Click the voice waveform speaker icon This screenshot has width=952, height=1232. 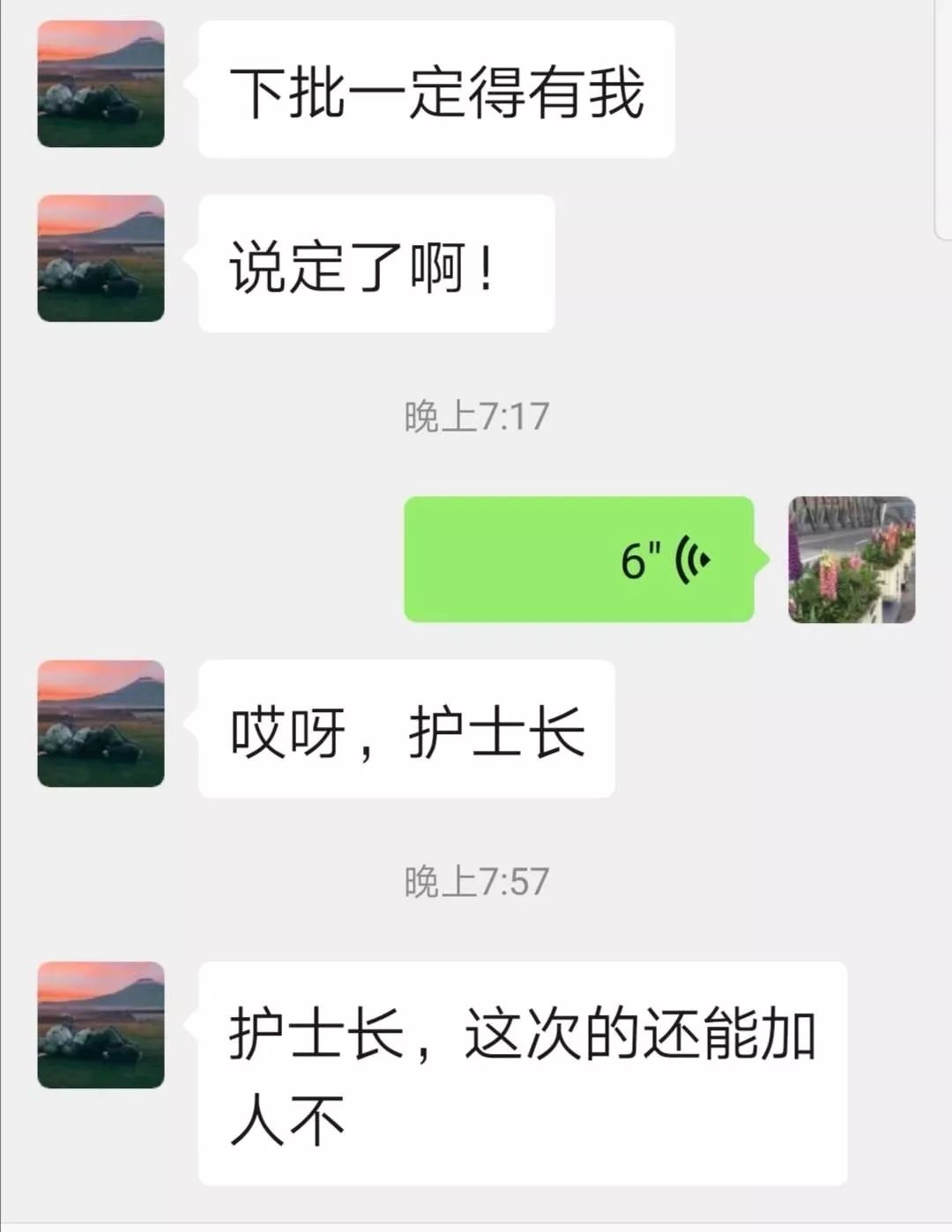[x=692, y=557]
